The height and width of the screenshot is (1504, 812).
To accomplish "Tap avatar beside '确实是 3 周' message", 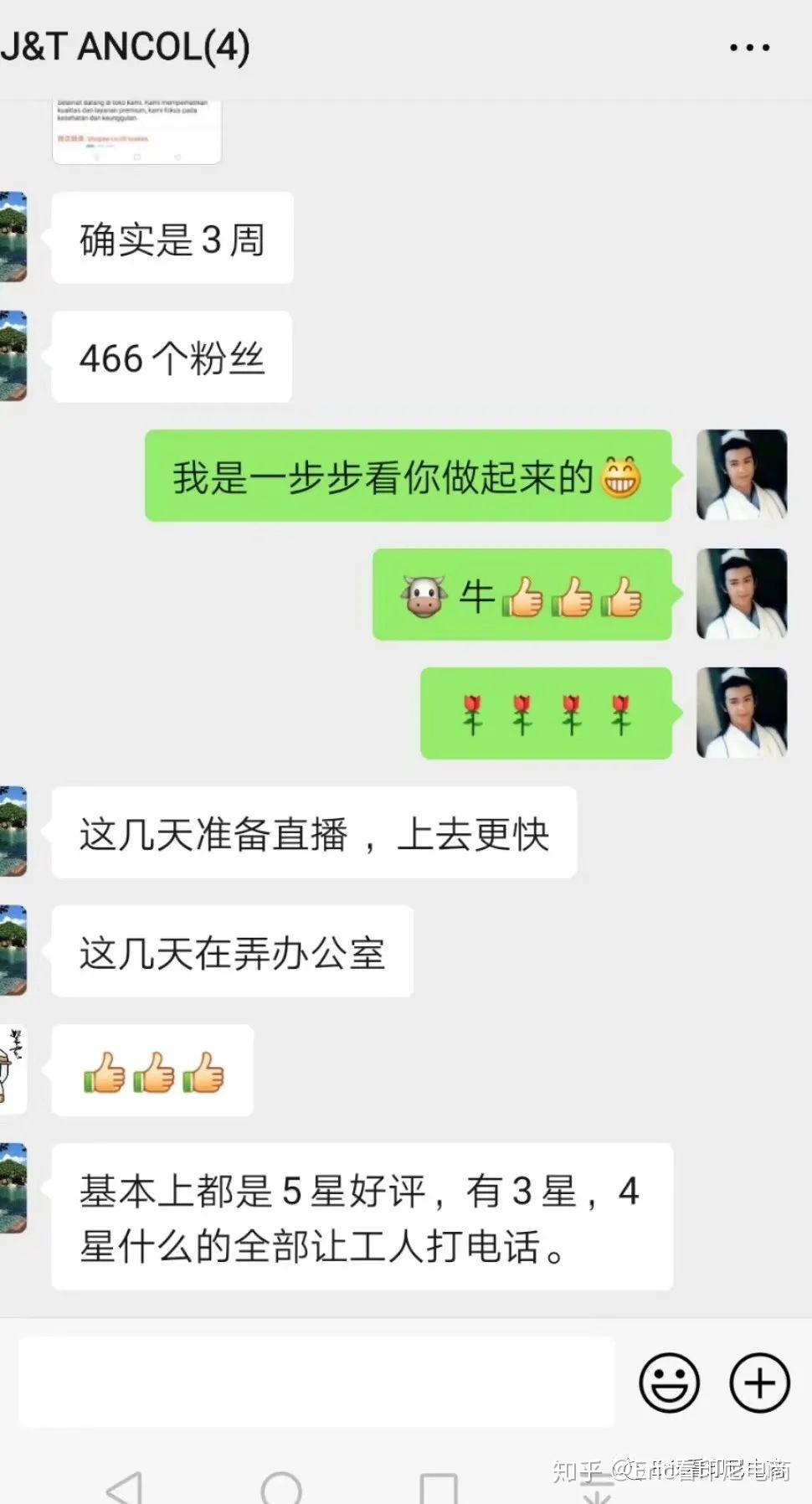I will (13, 237).
